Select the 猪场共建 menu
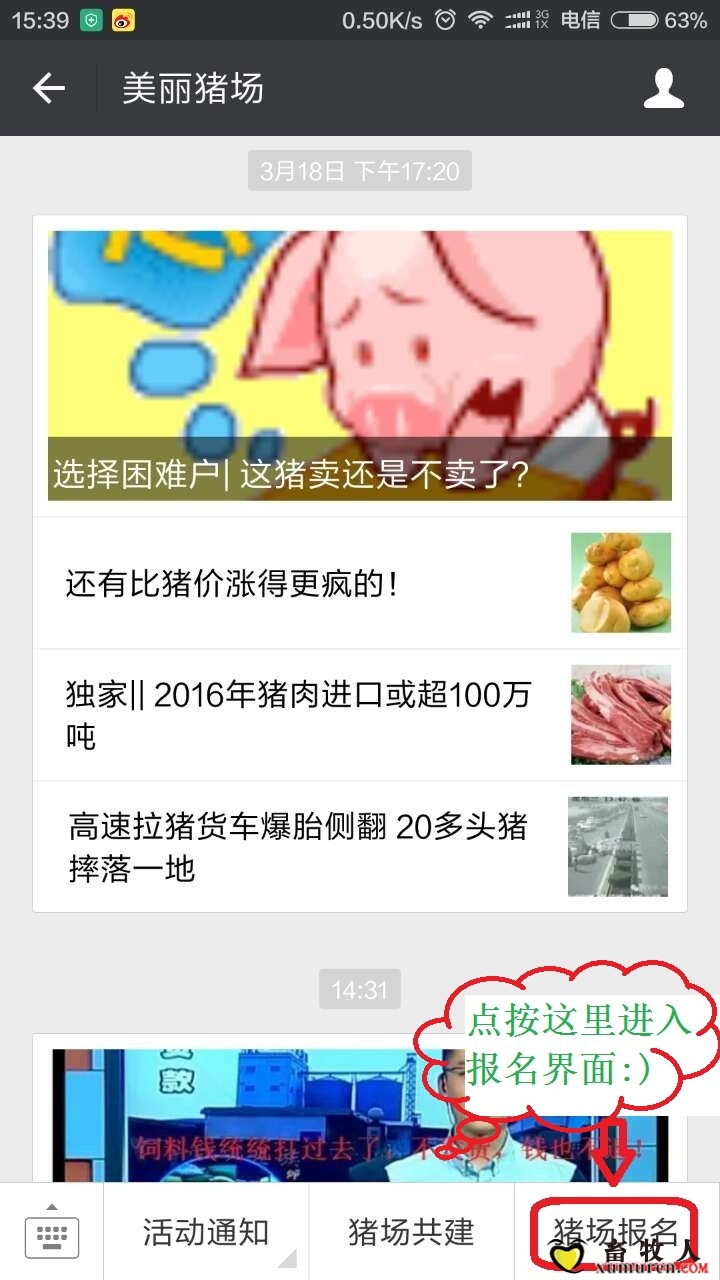The width and height of the screenshot is (720, 1280). 411,1232
